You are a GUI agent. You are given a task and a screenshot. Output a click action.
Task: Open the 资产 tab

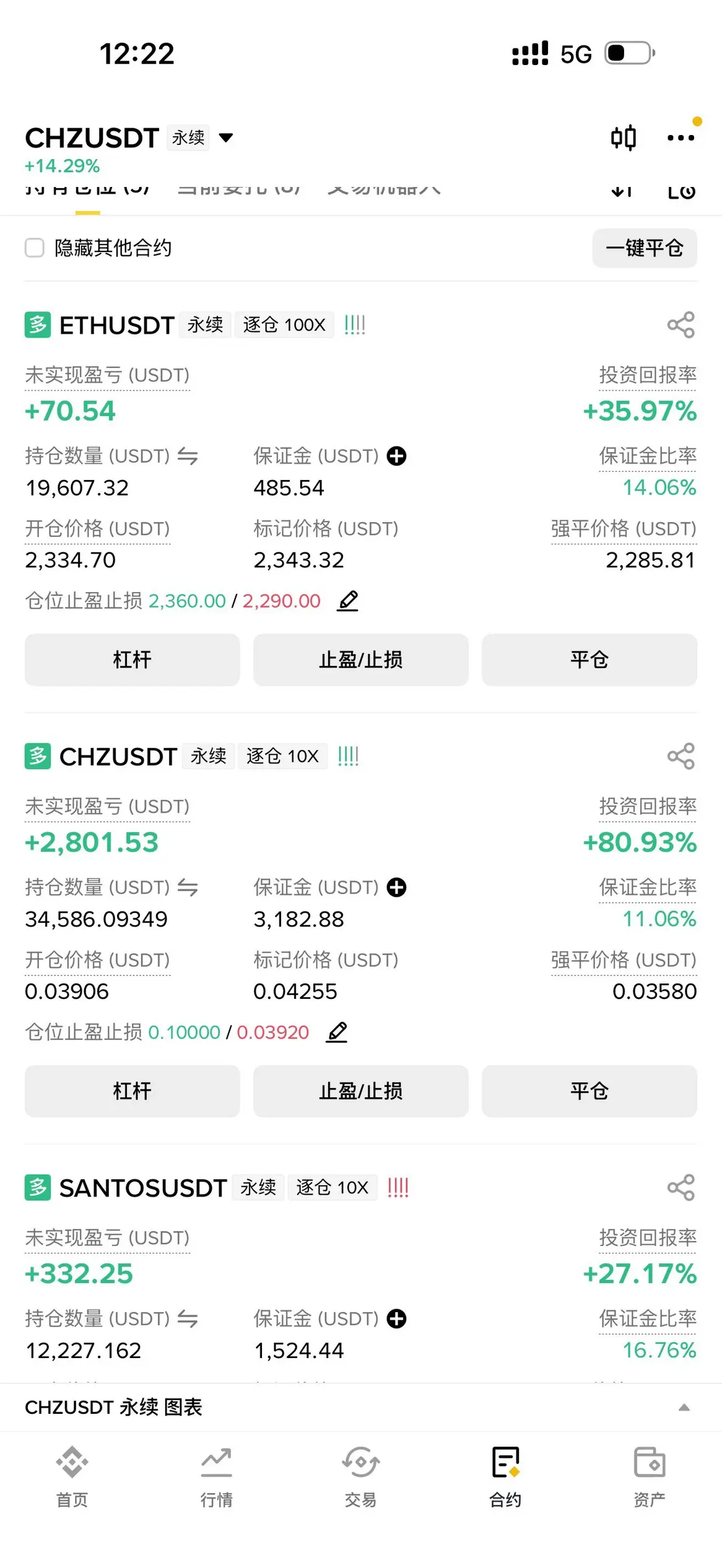point(650,1477)
